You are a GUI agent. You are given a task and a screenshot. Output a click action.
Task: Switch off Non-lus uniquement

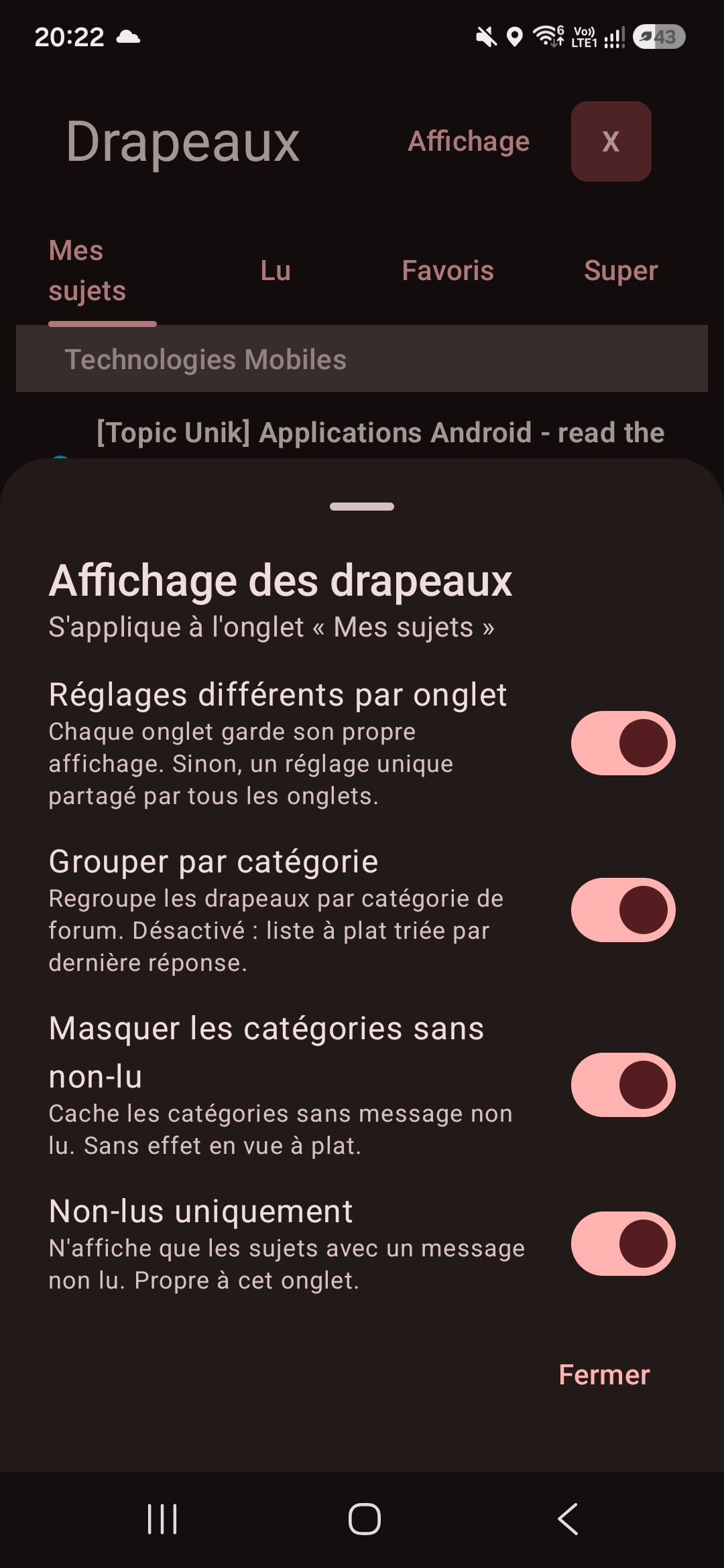pos(623,1244)
